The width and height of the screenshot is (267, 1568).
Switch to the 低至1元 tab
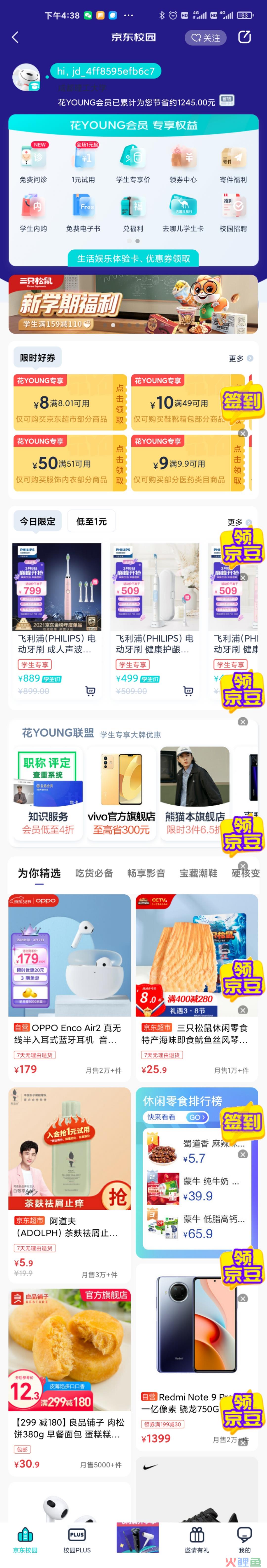click(91, 521)
